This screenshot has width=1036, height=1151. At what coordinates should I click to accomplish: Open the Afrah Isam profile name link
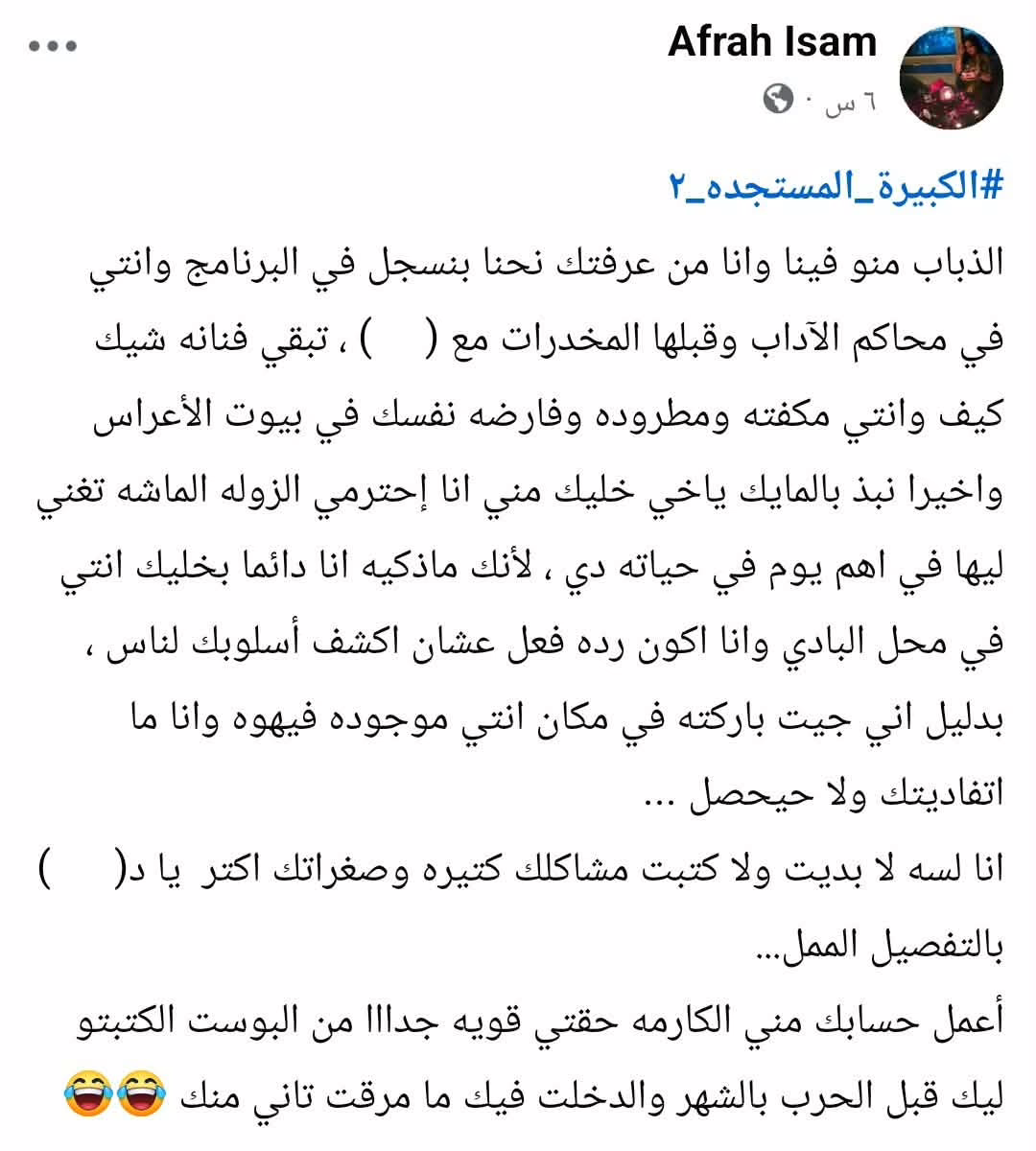(772, 41)
